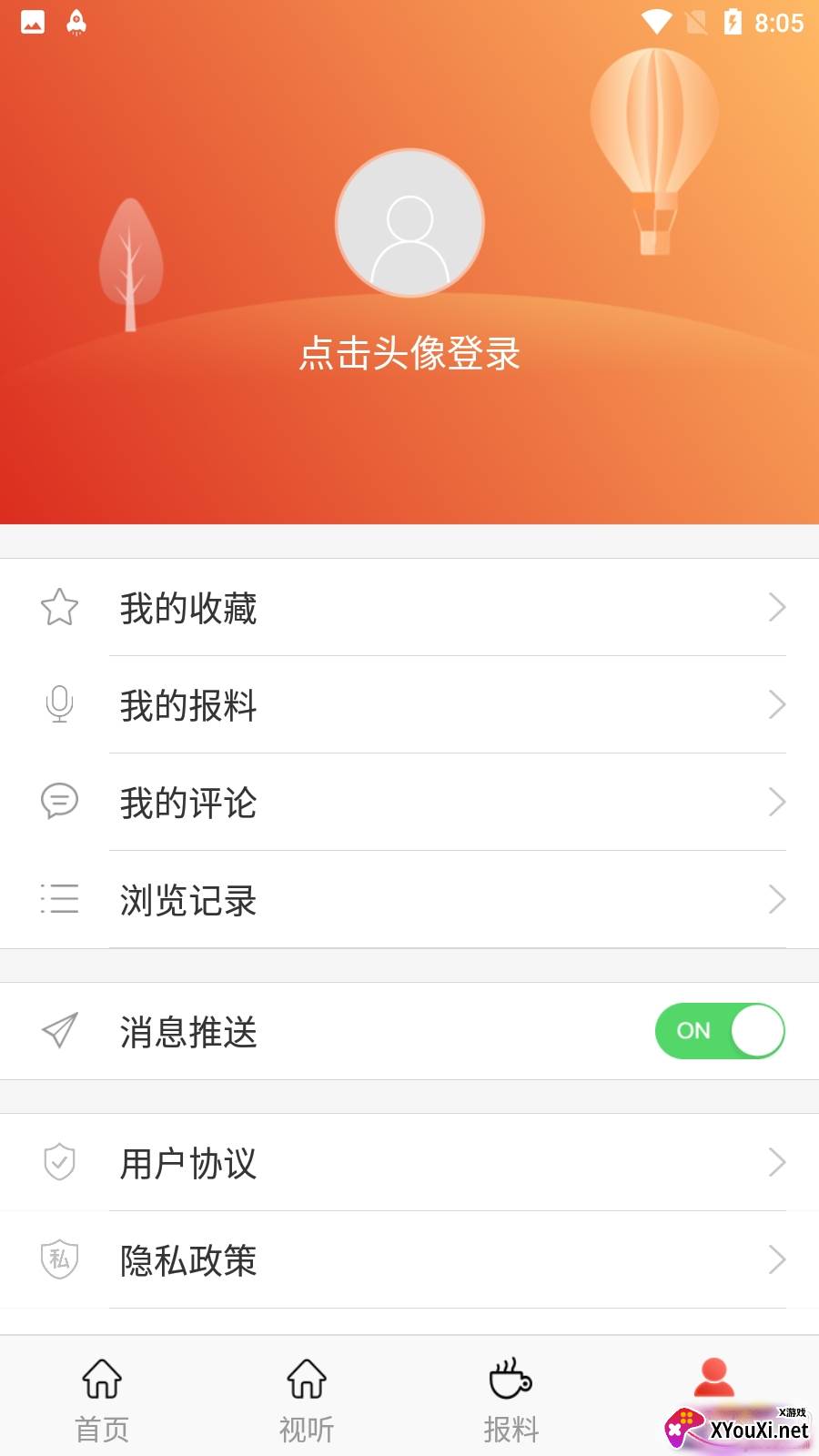Open 用户协议 user agreement
This screenshot has height=1456, width=819.
tap(409, 1163)
